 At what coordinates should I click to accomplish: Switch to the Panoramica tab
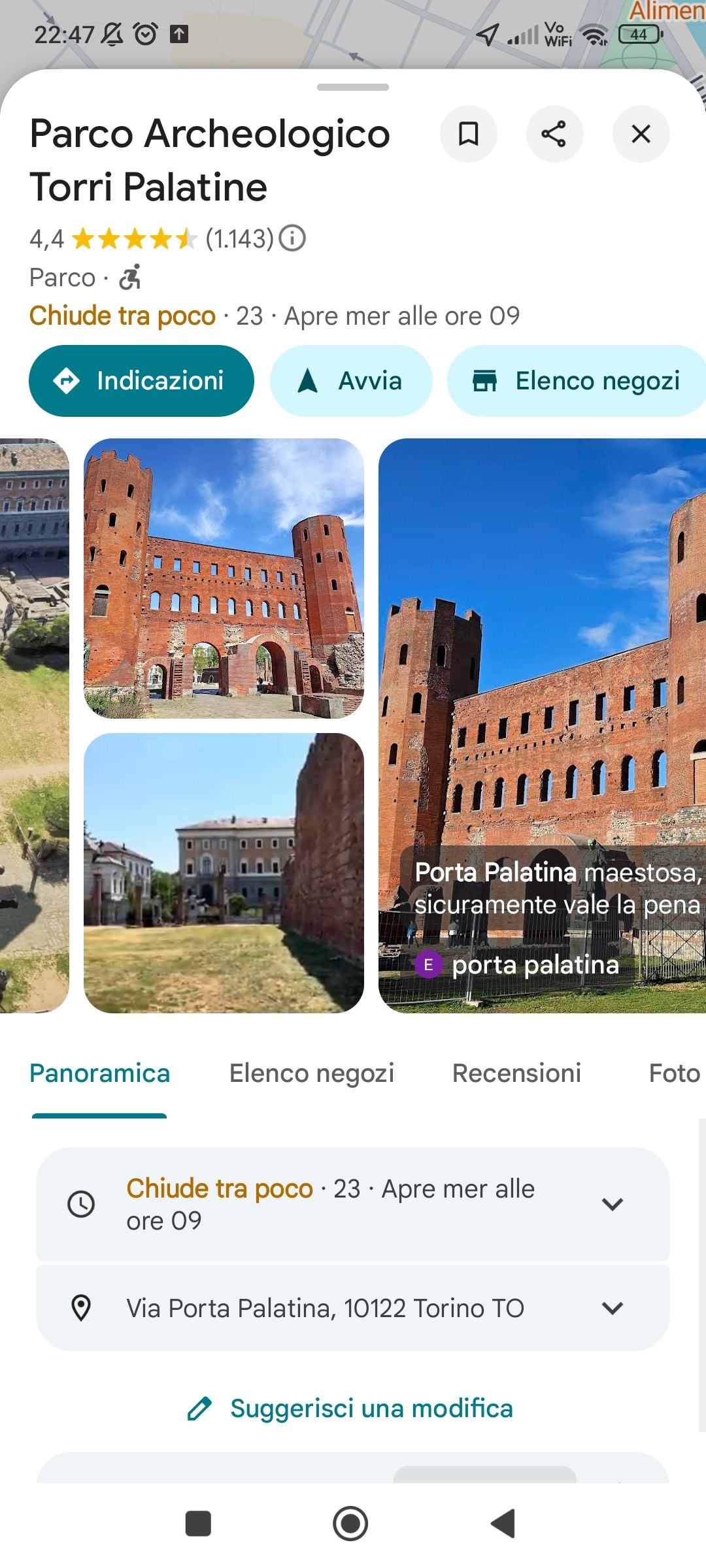99,1073
